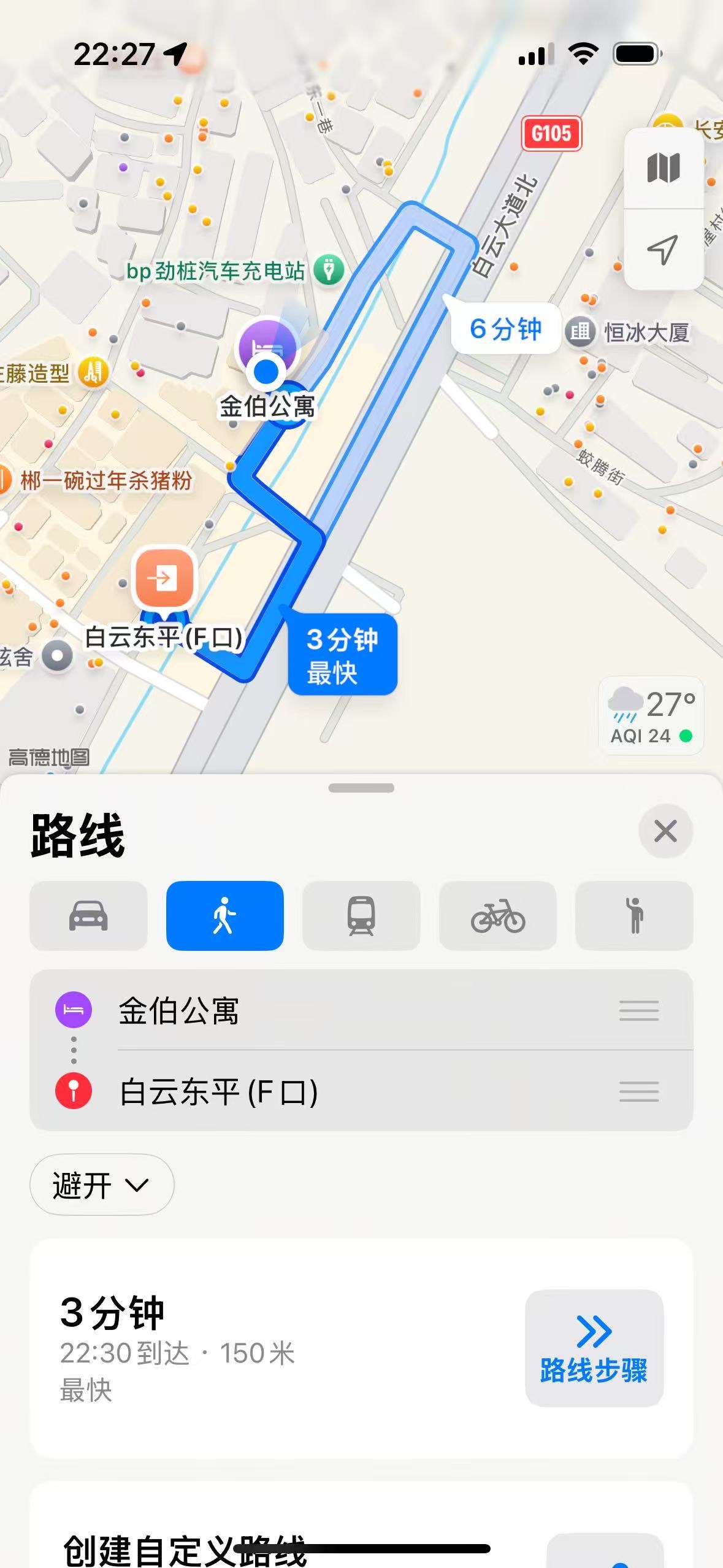The image size is (723, 1568).
Task: Select the 3分钟 150米 route card
Action: (258, 1348)
